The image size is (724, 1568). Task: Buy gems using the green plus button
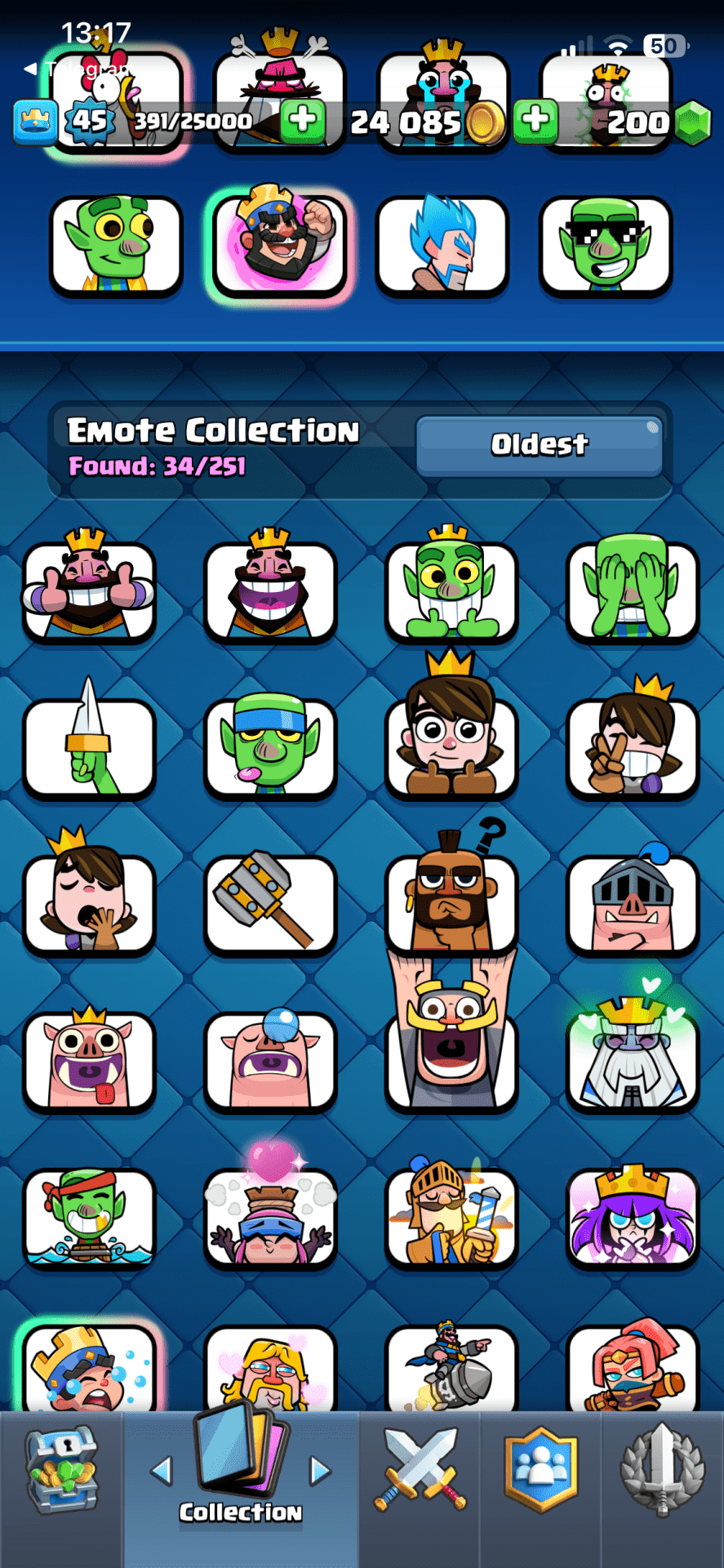[535, 121]
